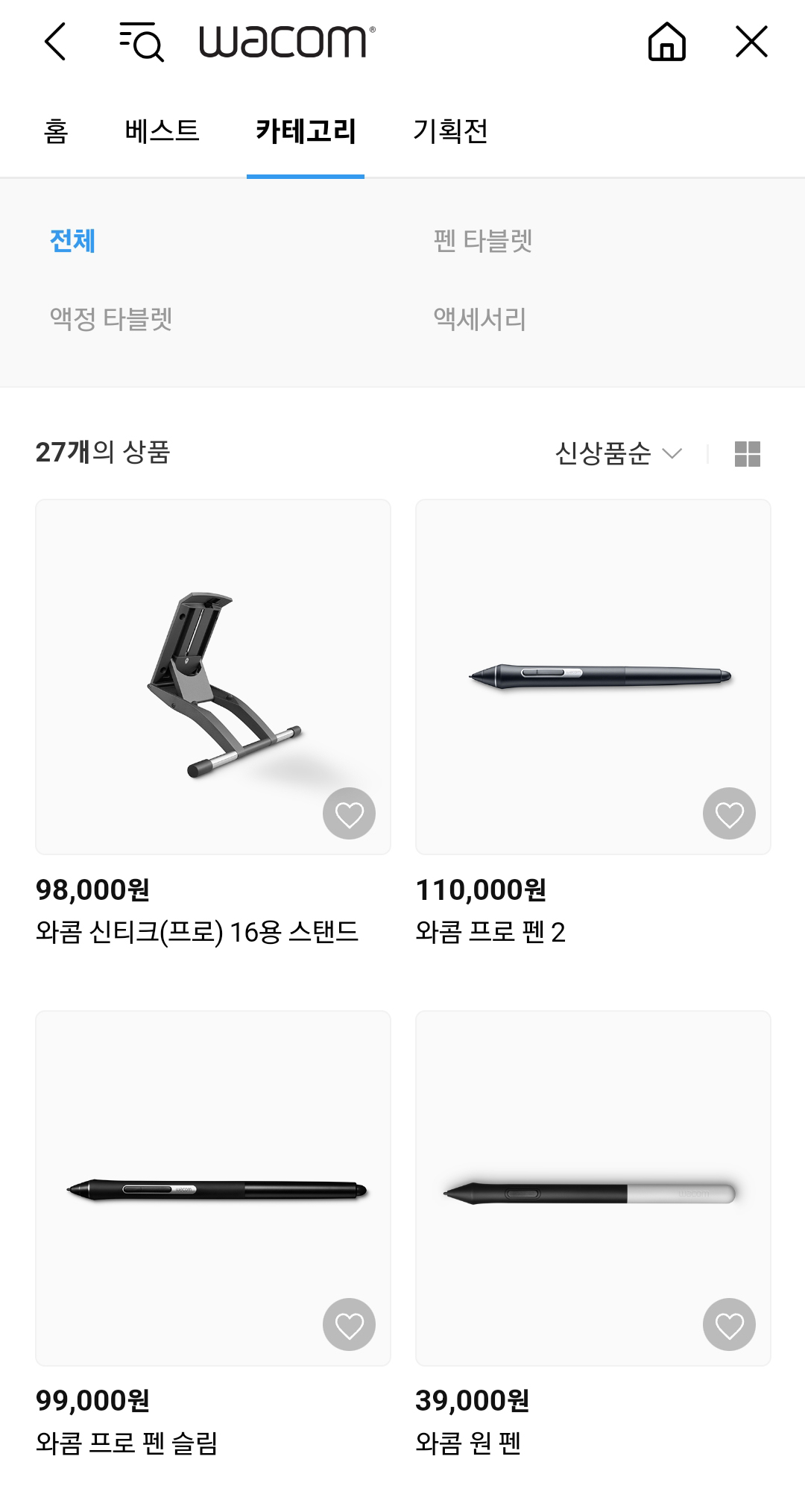Go to the store home icon
805x1512 pixels.
[x=666, y=41]
